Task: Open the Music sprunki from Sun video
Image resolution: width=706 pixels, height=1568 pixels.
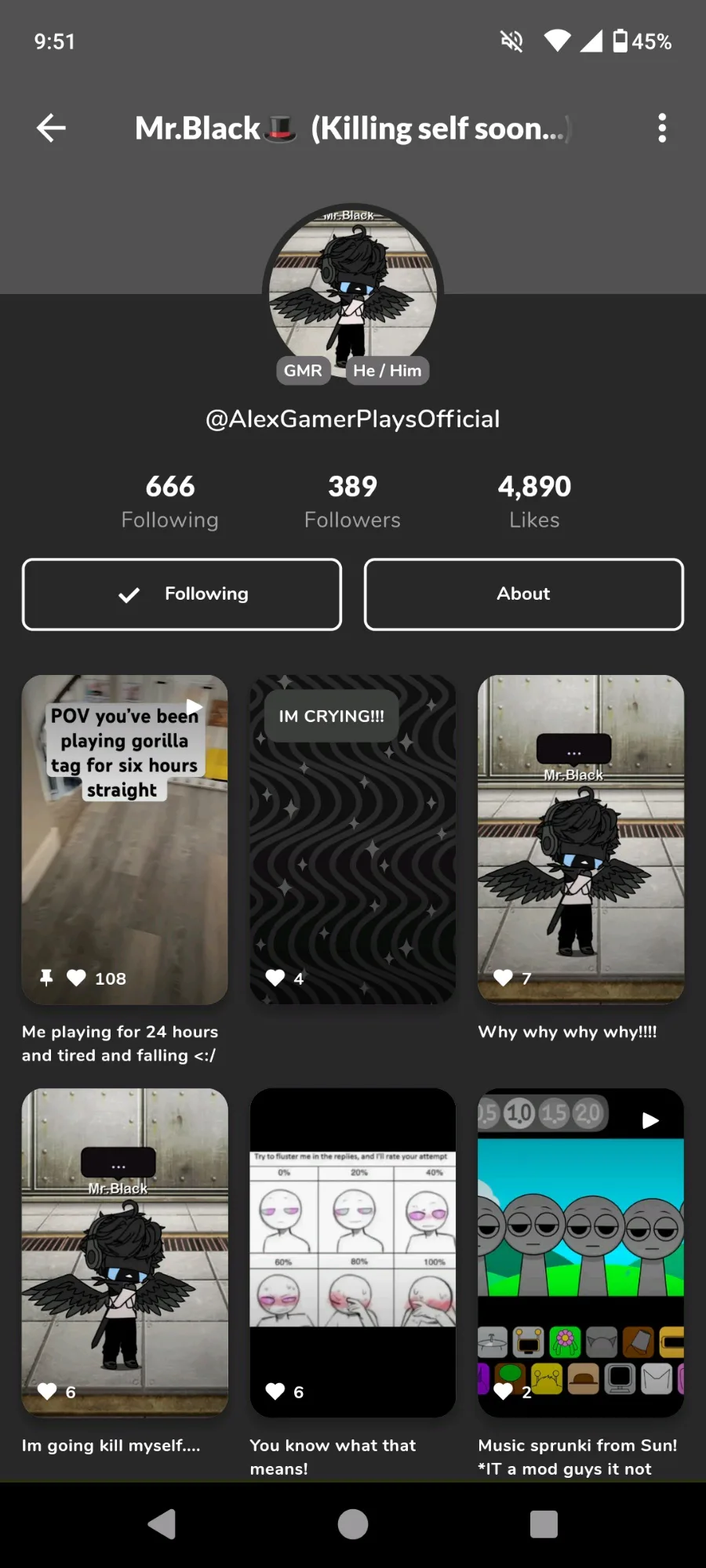Action: coord(581,1253)
